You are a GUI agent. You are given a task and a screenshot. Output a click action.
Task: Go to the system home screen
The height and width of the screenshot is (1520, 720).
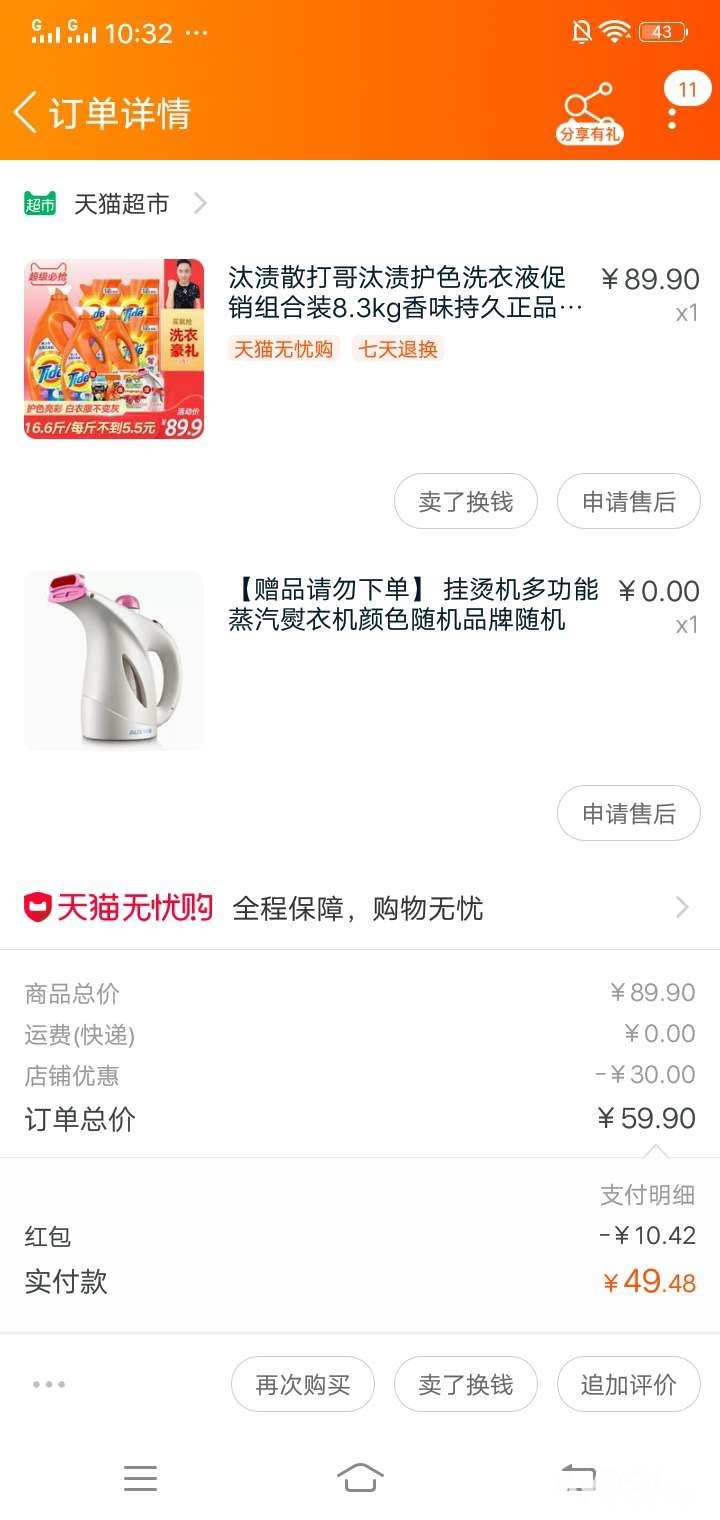pos(360,1477)
